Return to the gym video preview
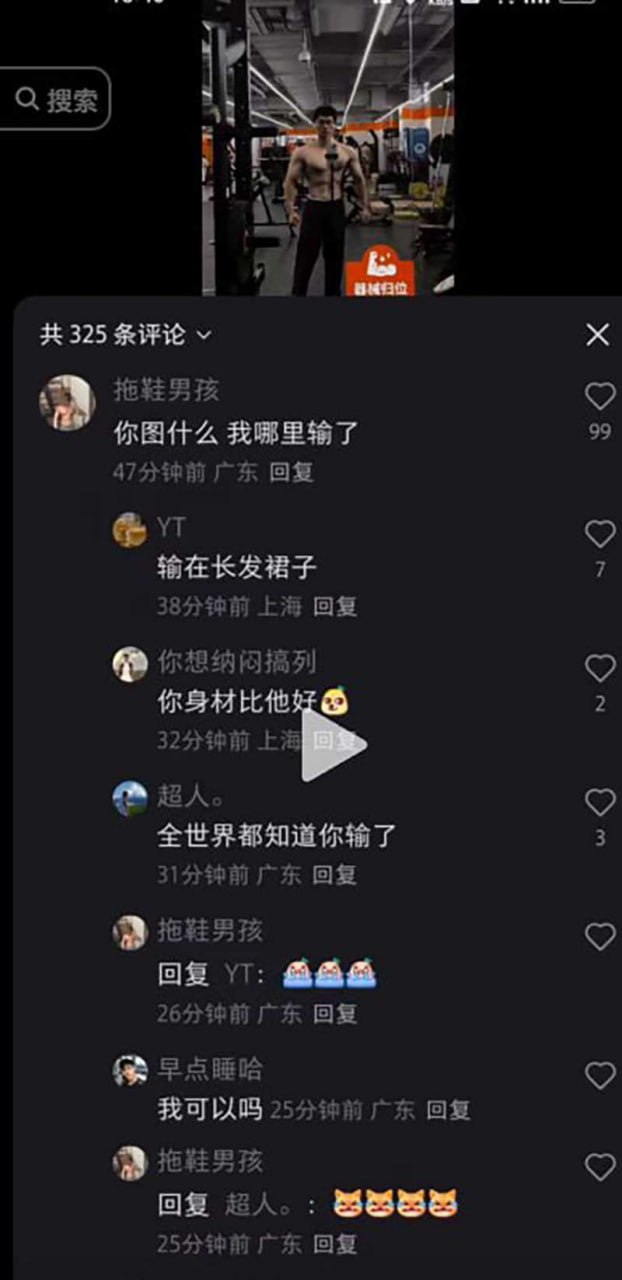Image resolution: width=622 pixels, height=1280 pixels. click(x=328, y=150)
